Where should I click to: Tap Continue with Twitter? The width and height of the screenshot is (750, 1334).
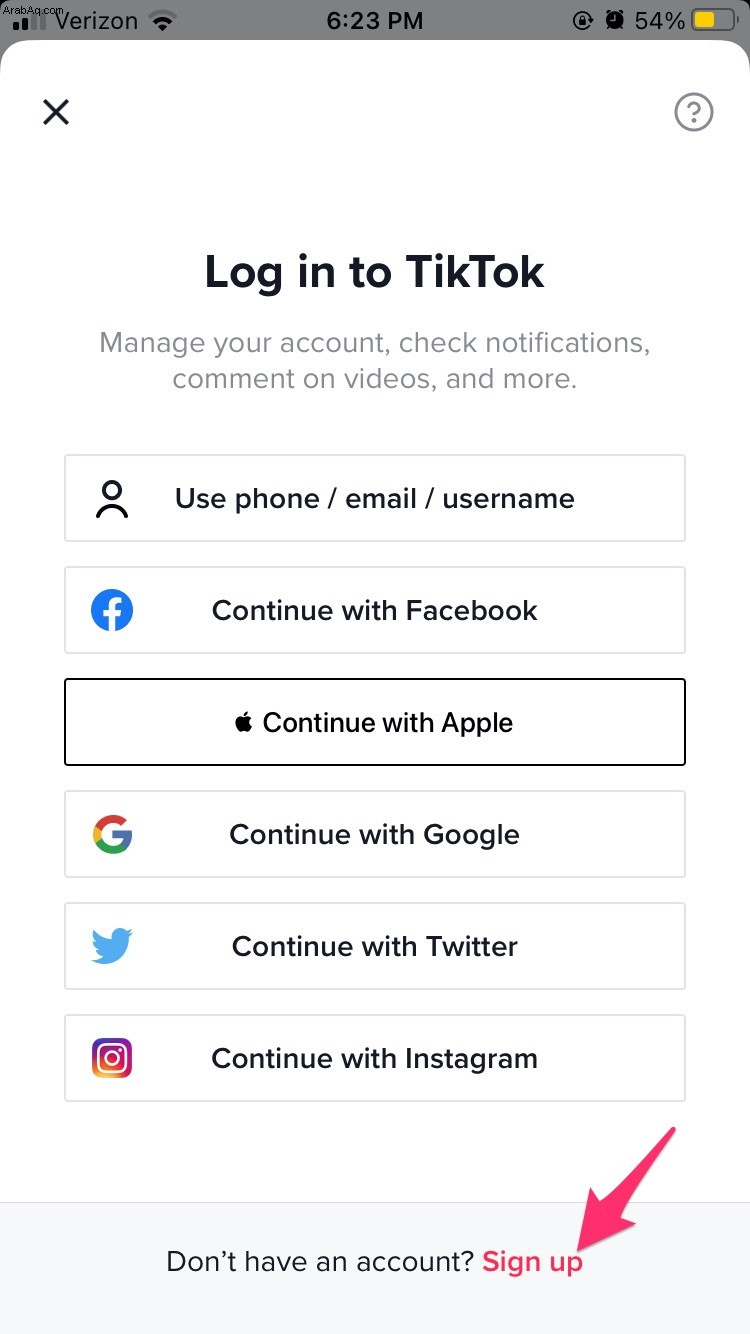[x=375, y=946]
